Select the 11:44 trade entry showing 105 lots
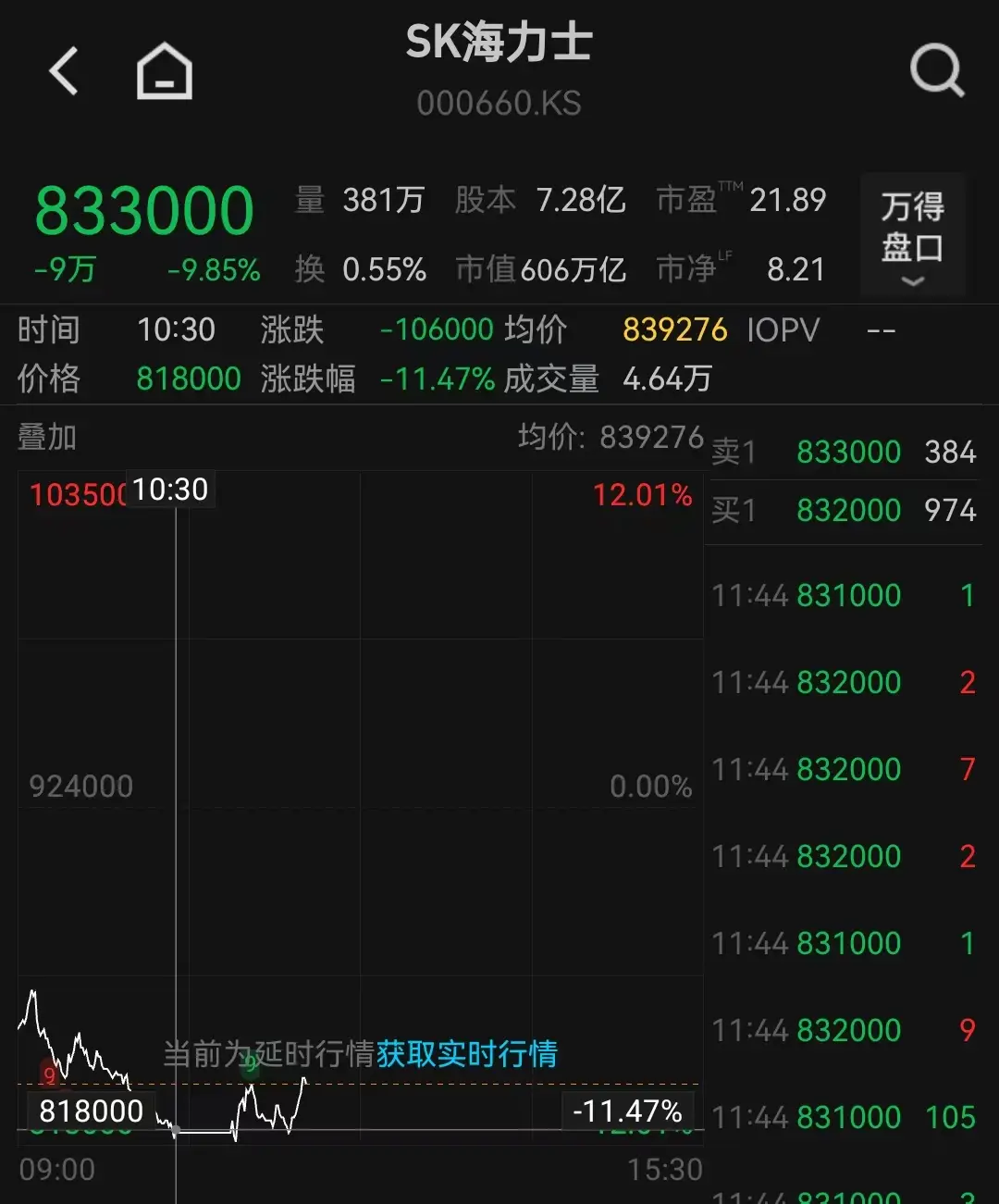Viewport: 999px width, 1204px height. 832,1118
